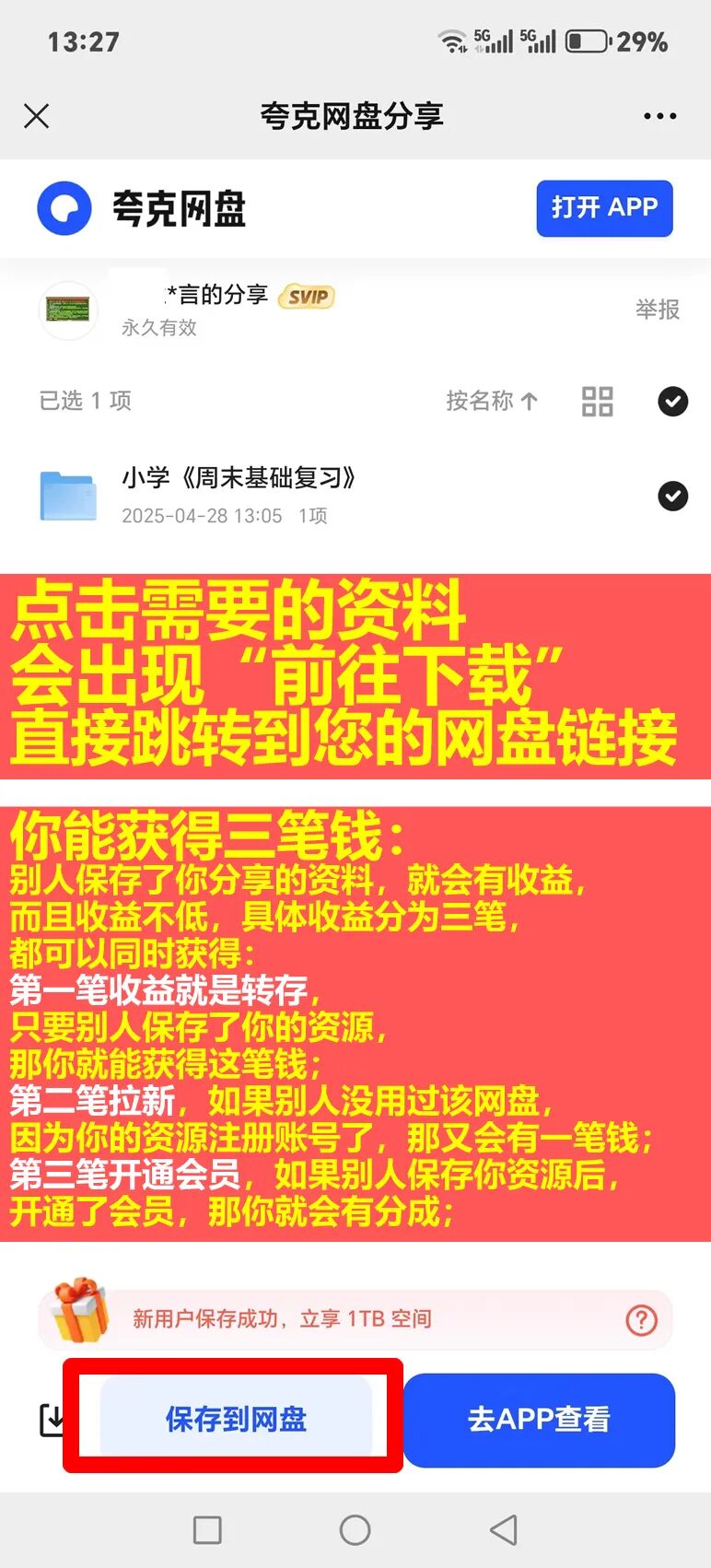Screen dimensions: 711x1568
Task: Open the grid view layout icon
Action: (597, 402)
